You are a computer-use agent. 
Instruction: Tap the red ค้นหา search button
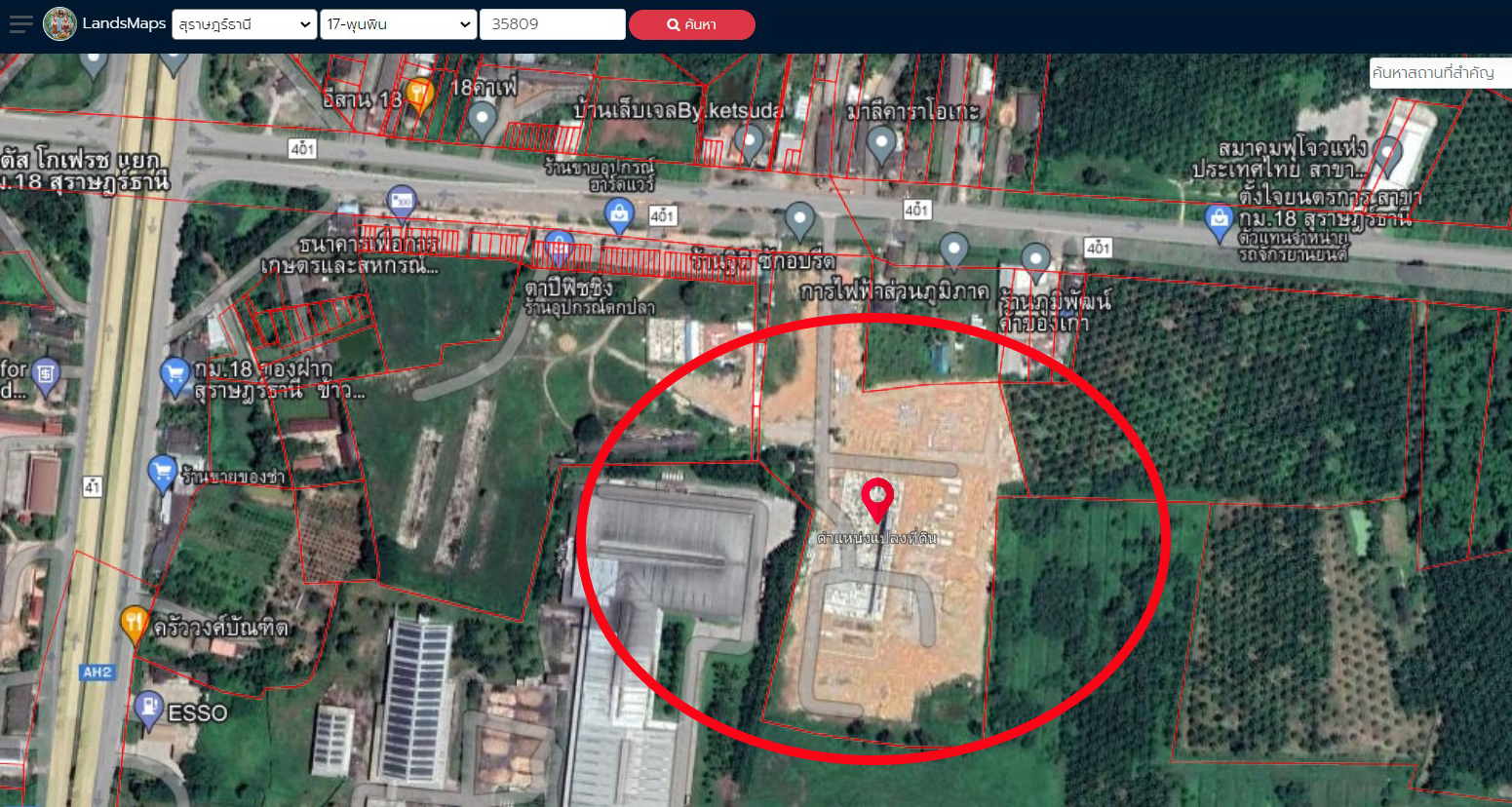coord(691,24)
